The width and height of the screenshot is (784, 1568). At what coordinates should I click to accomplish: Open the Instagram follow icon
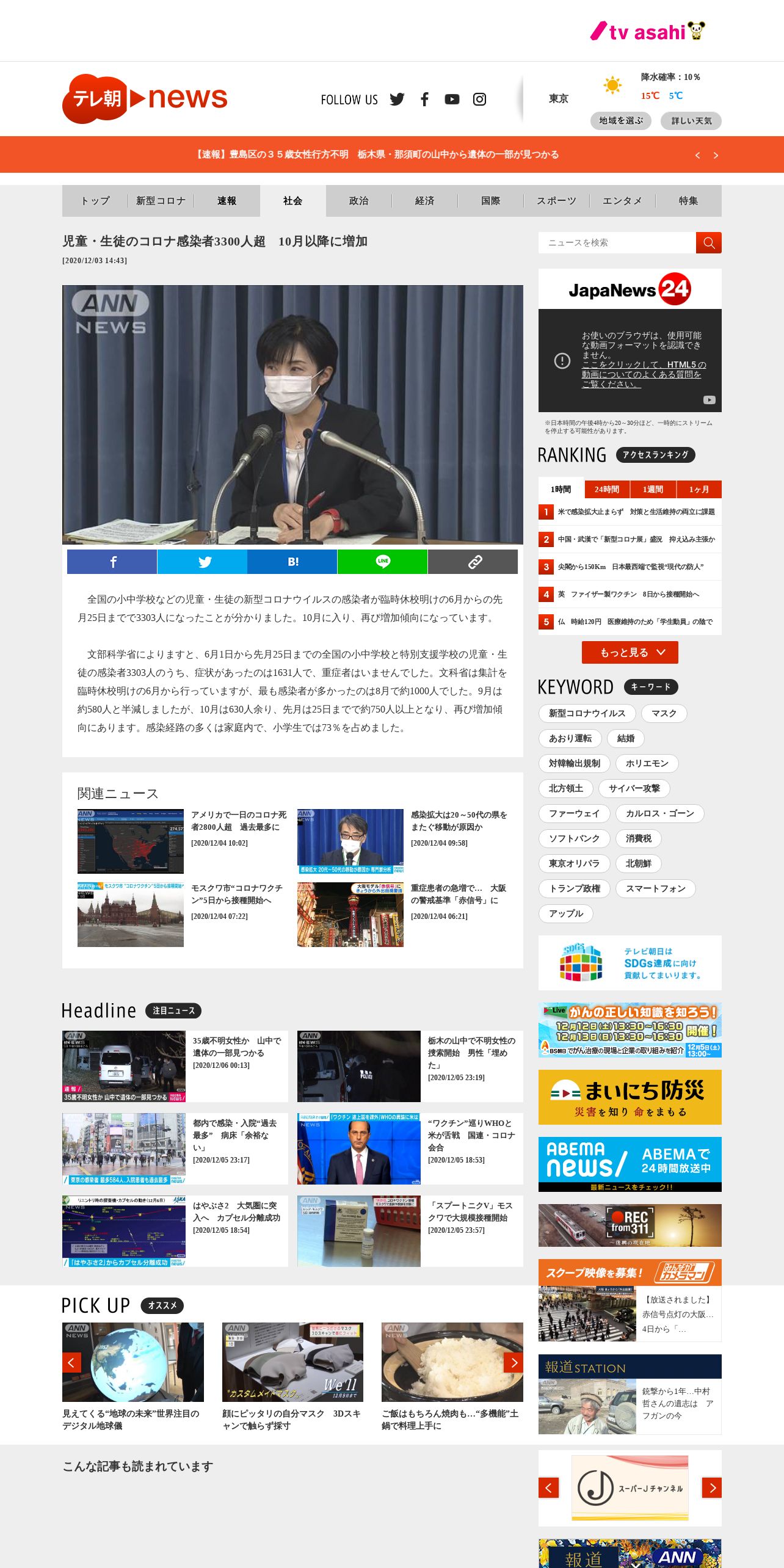click(x=480, y=99)
